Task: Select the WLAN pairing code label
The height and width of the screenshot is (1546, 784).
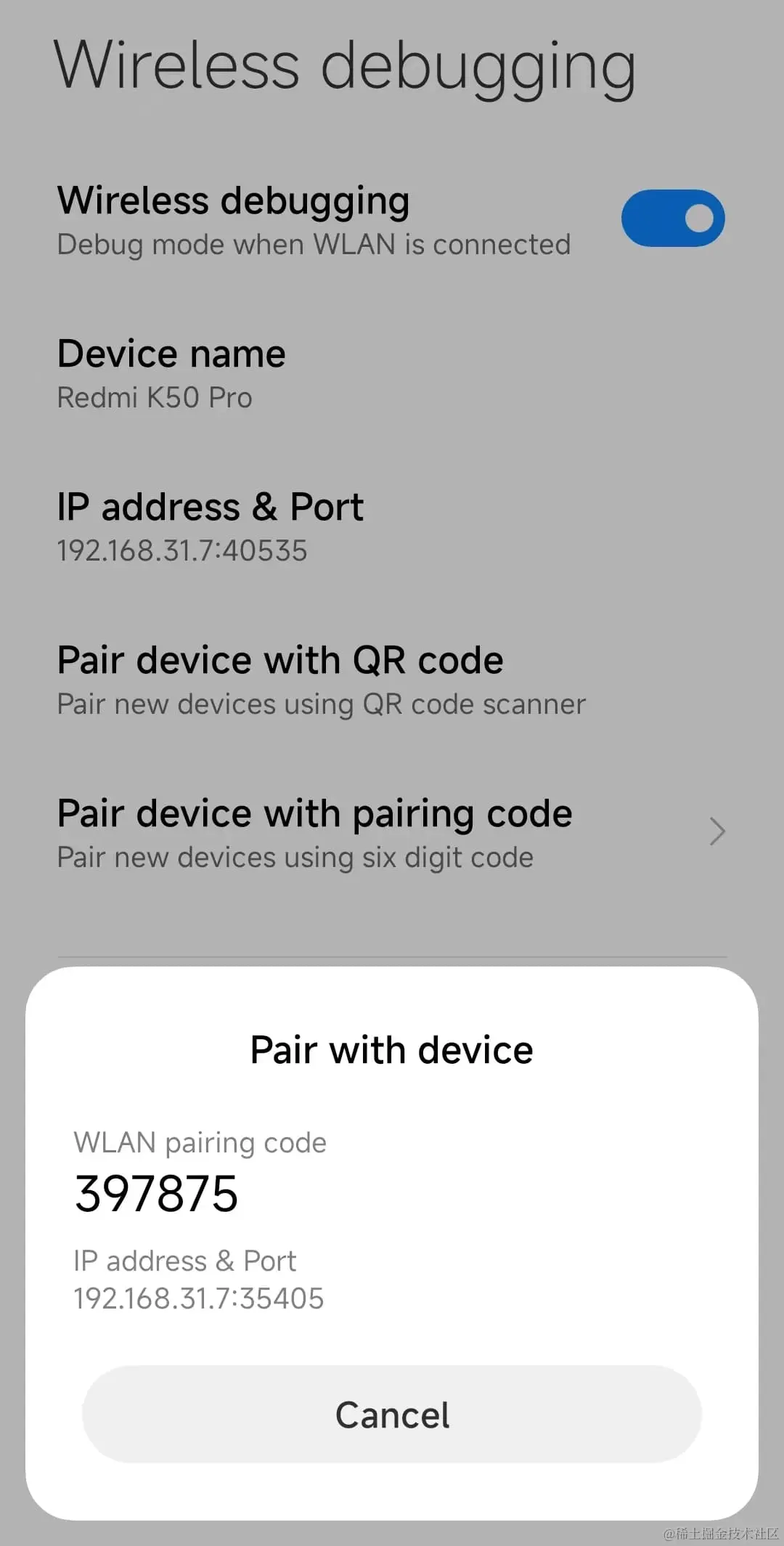Action: (200, 1142)
